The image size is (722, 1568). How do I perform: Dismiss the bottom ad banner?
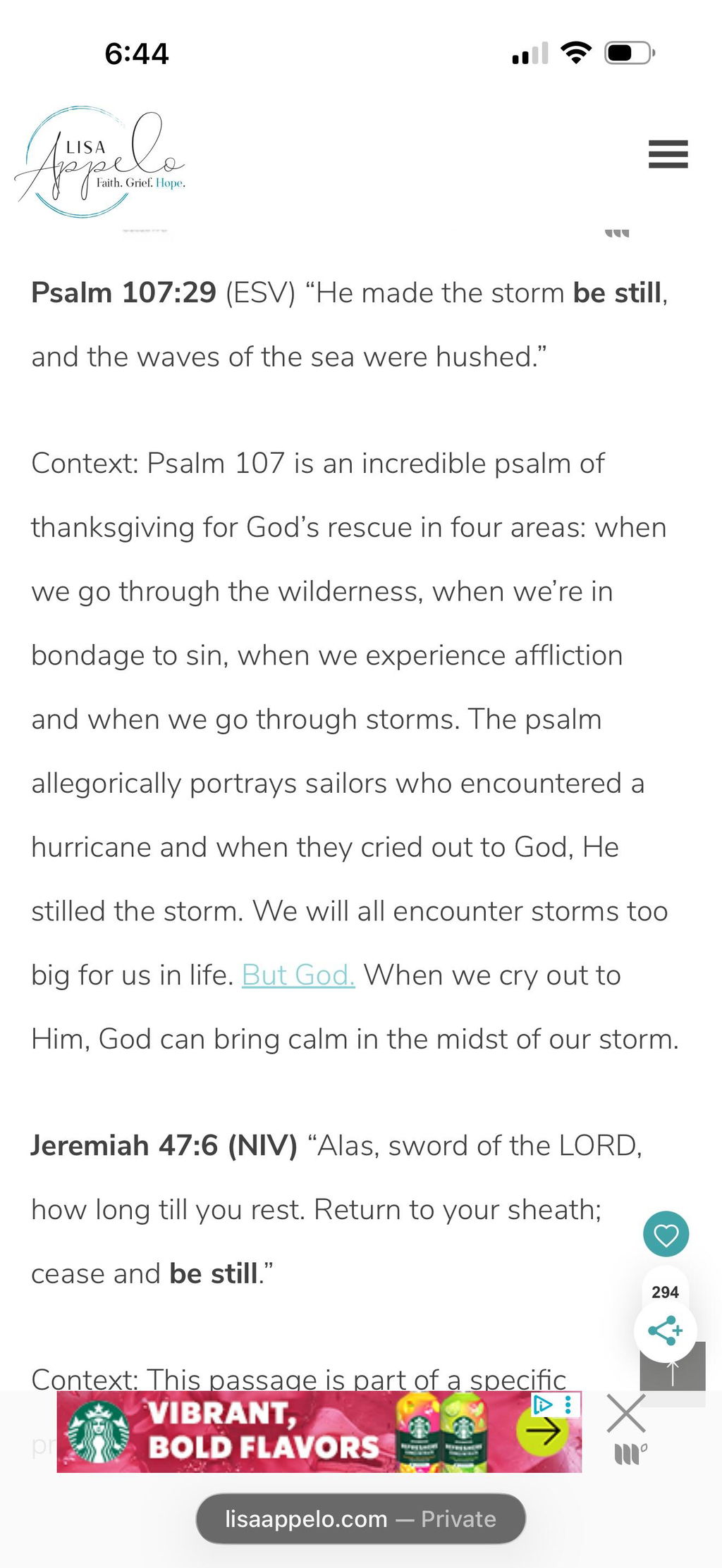tap(626, 1413)
